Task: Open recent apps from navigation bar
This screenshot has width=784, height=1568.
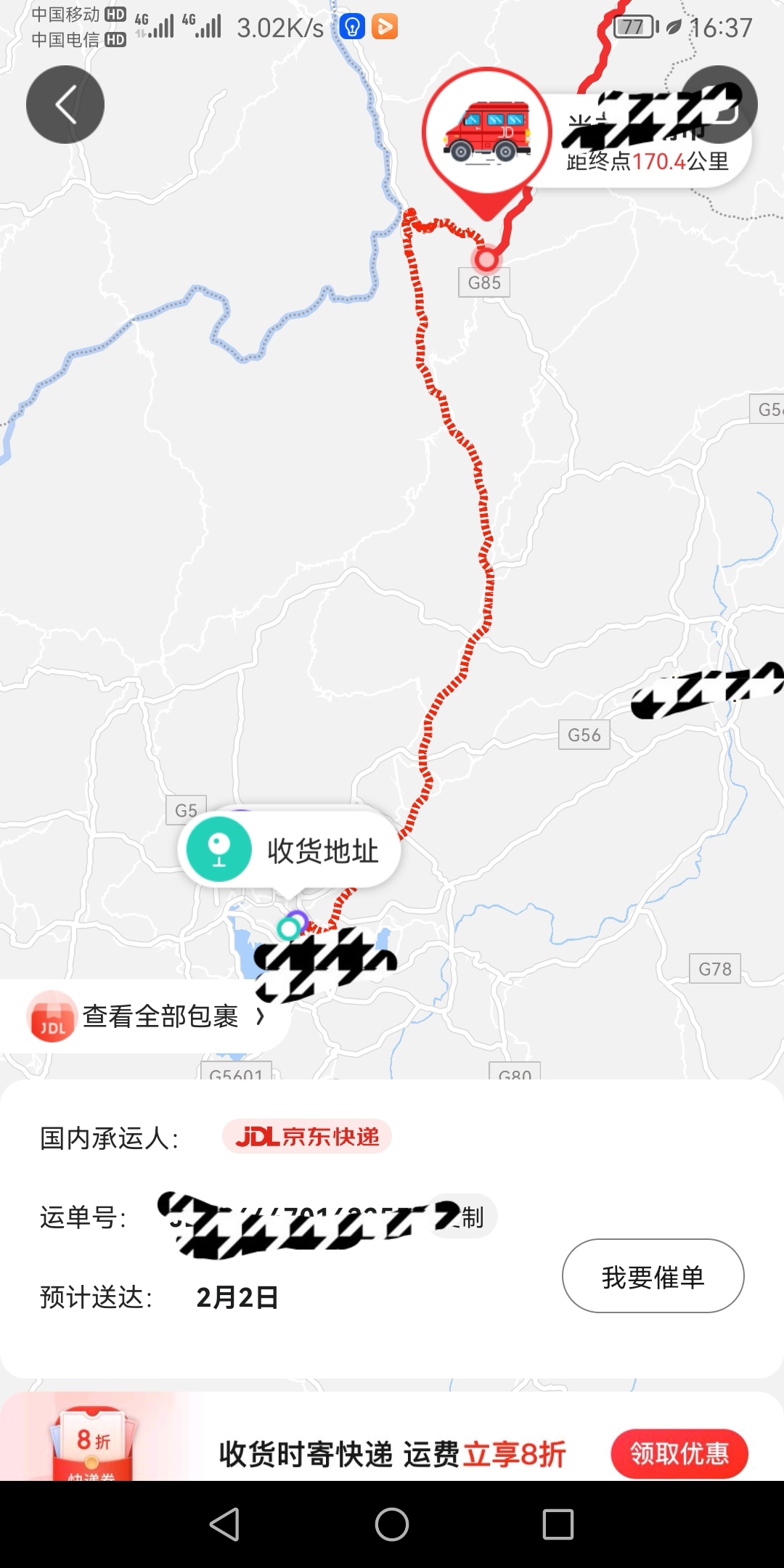Action: [x=558, y=1524]
